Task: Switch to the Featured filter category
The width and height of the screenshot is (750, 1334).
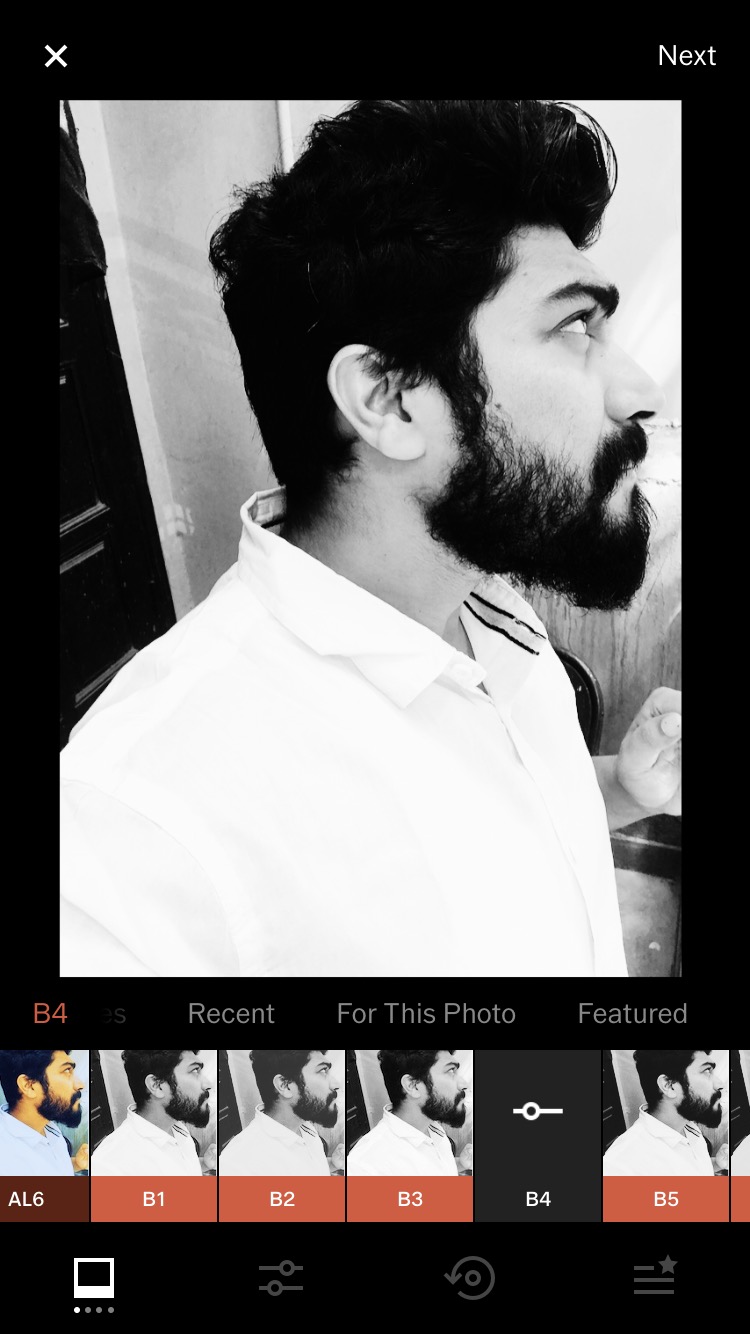Action: point(632,1013)
